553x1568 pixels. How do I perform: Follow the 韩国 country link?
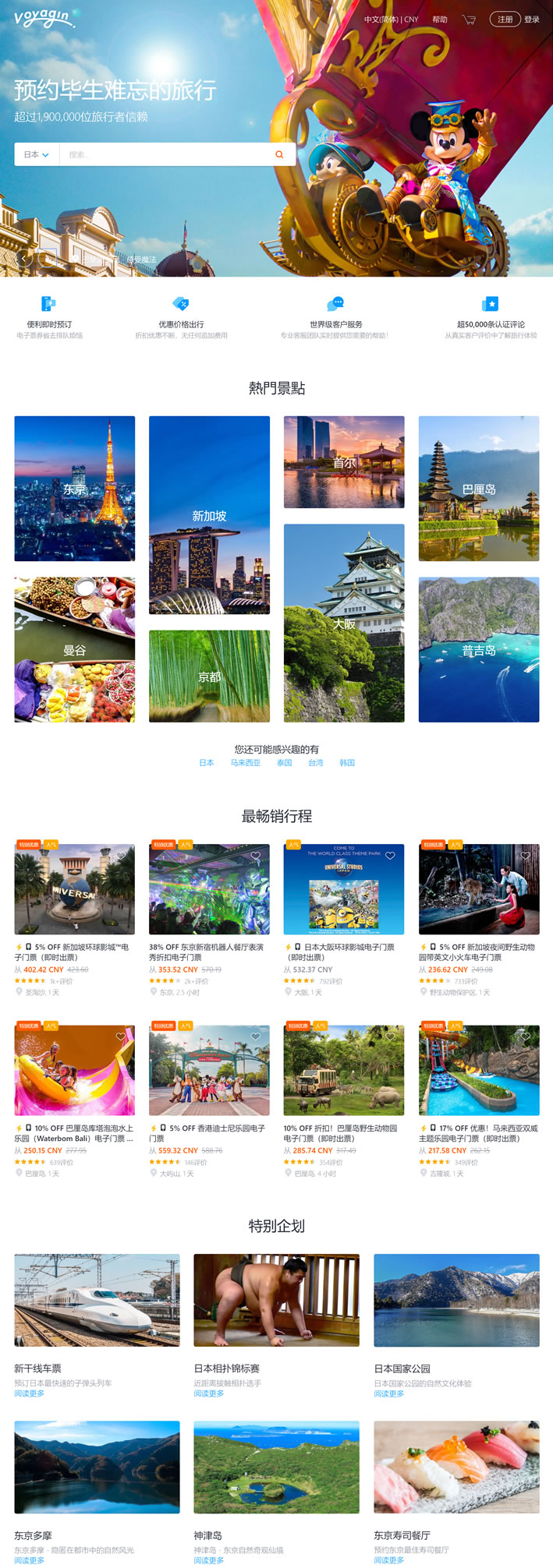(347, 763)
